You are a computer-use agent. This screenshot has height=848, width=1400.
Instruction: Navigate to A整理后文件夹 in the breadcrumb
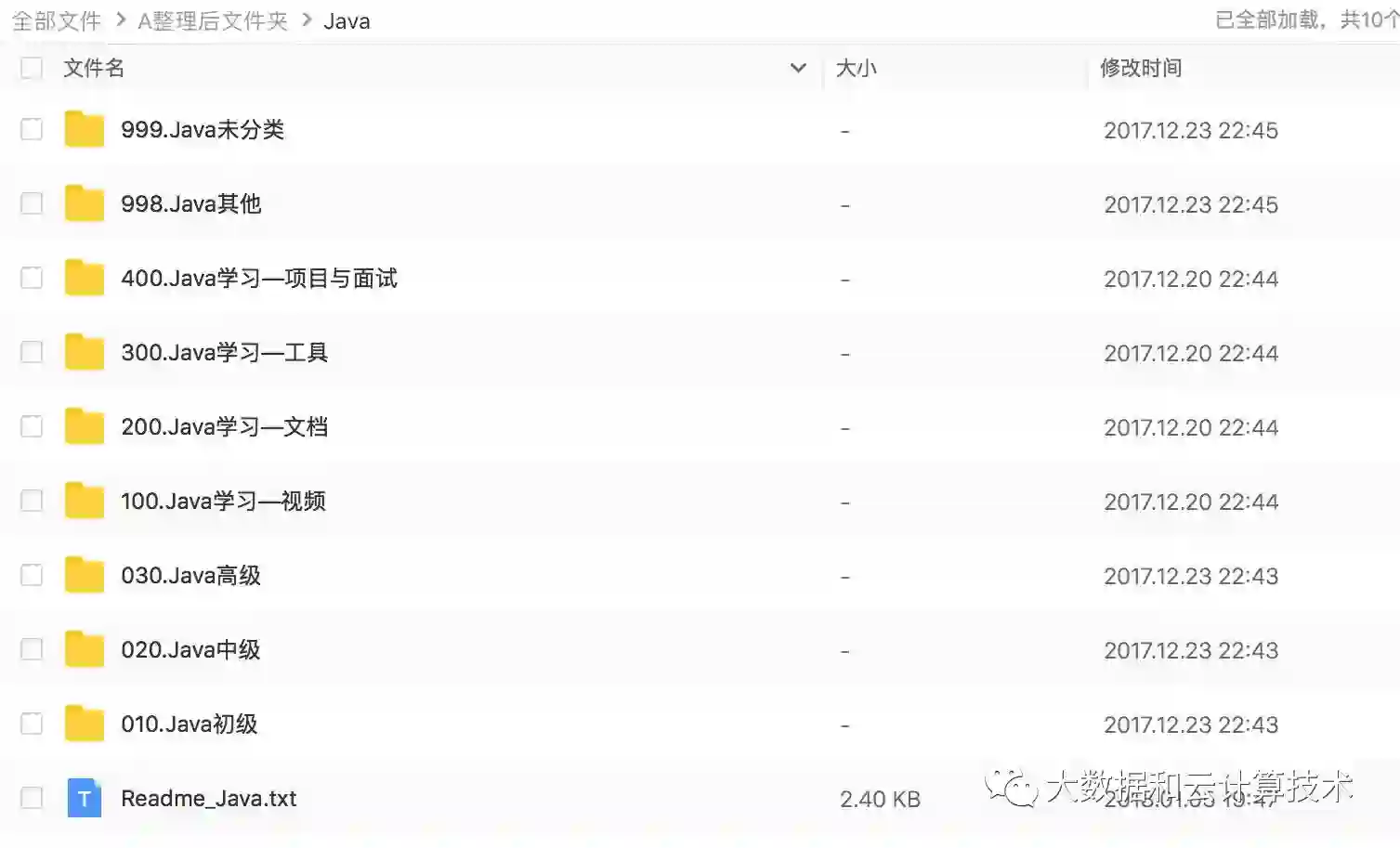(213, 20)
